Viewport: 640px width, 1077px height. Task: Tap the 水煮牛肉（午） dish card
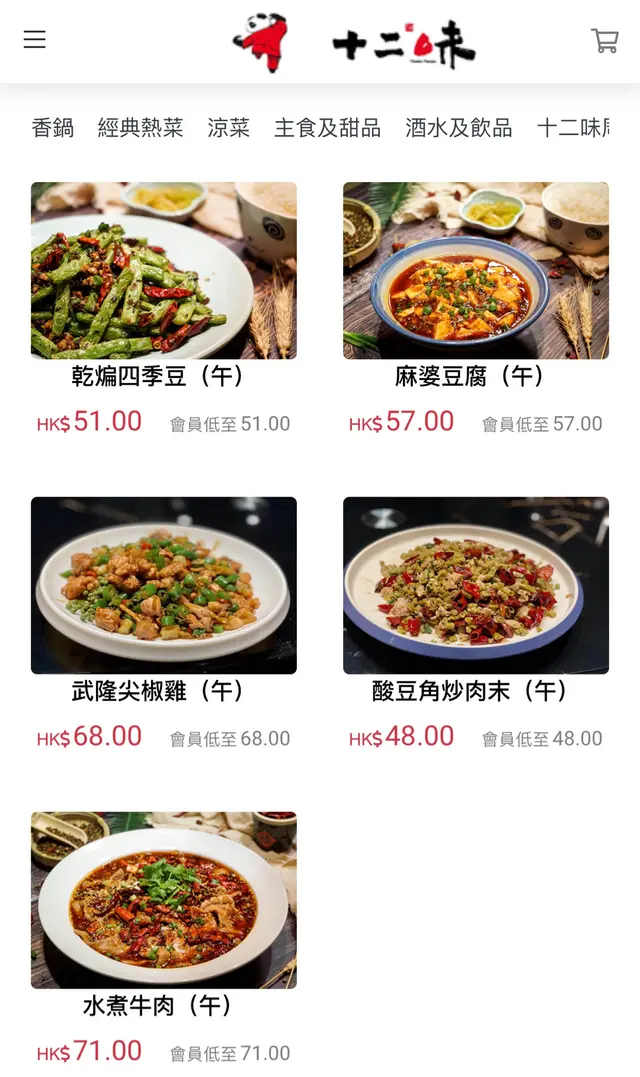tap(164, 900)
